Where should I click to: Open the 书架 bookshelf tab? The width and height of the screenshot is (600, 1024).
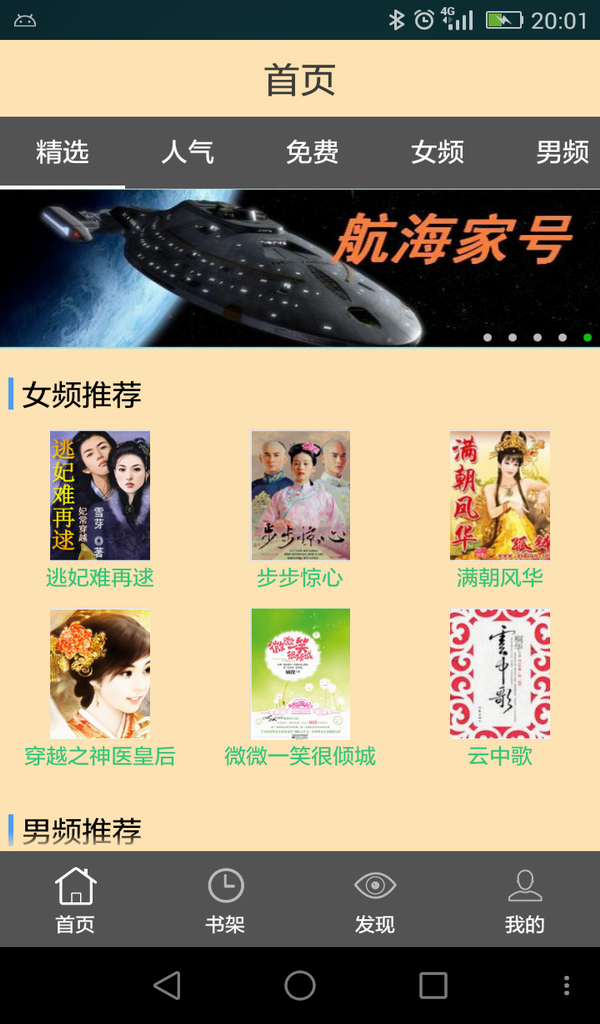point(225,900)
